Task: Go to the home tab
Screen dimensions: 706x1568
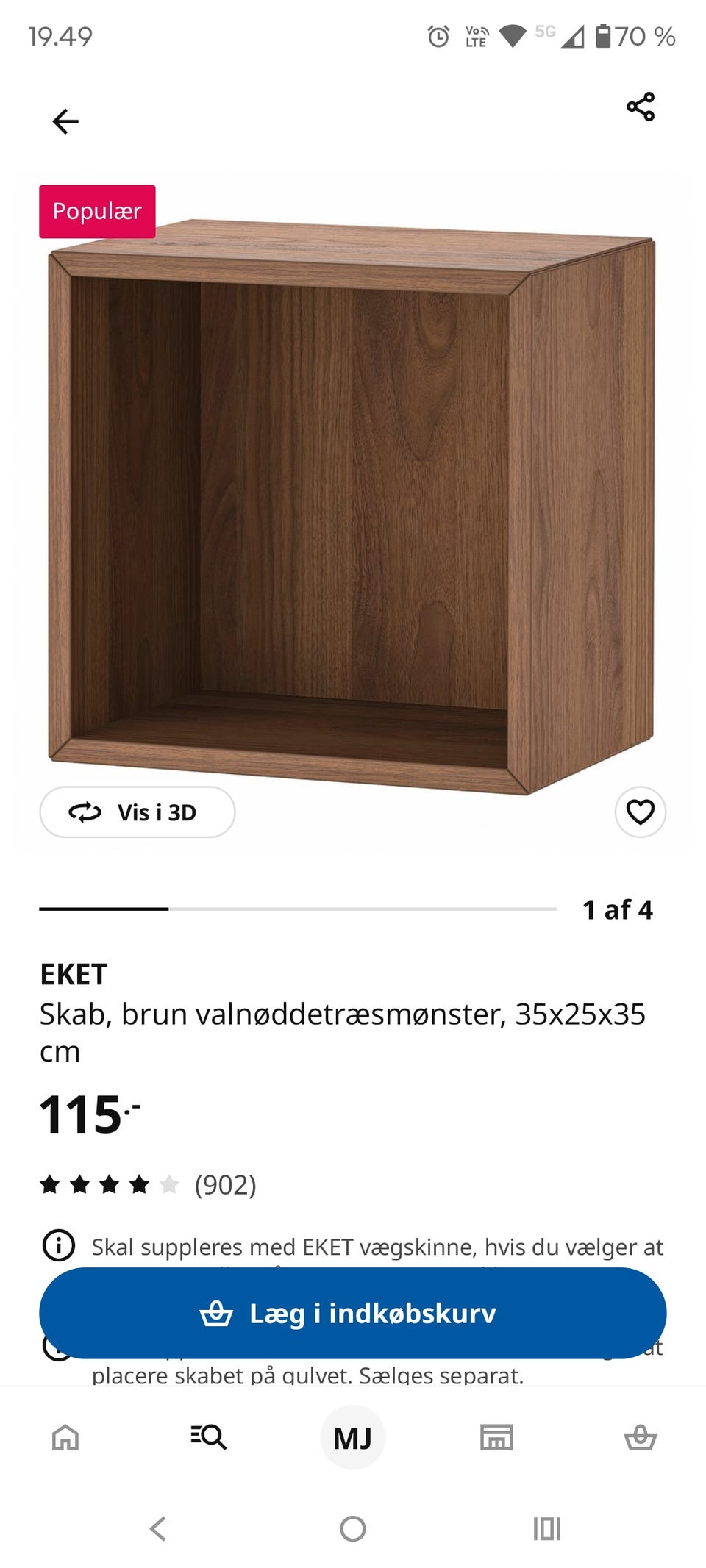Action: (x=65, y=1437)
